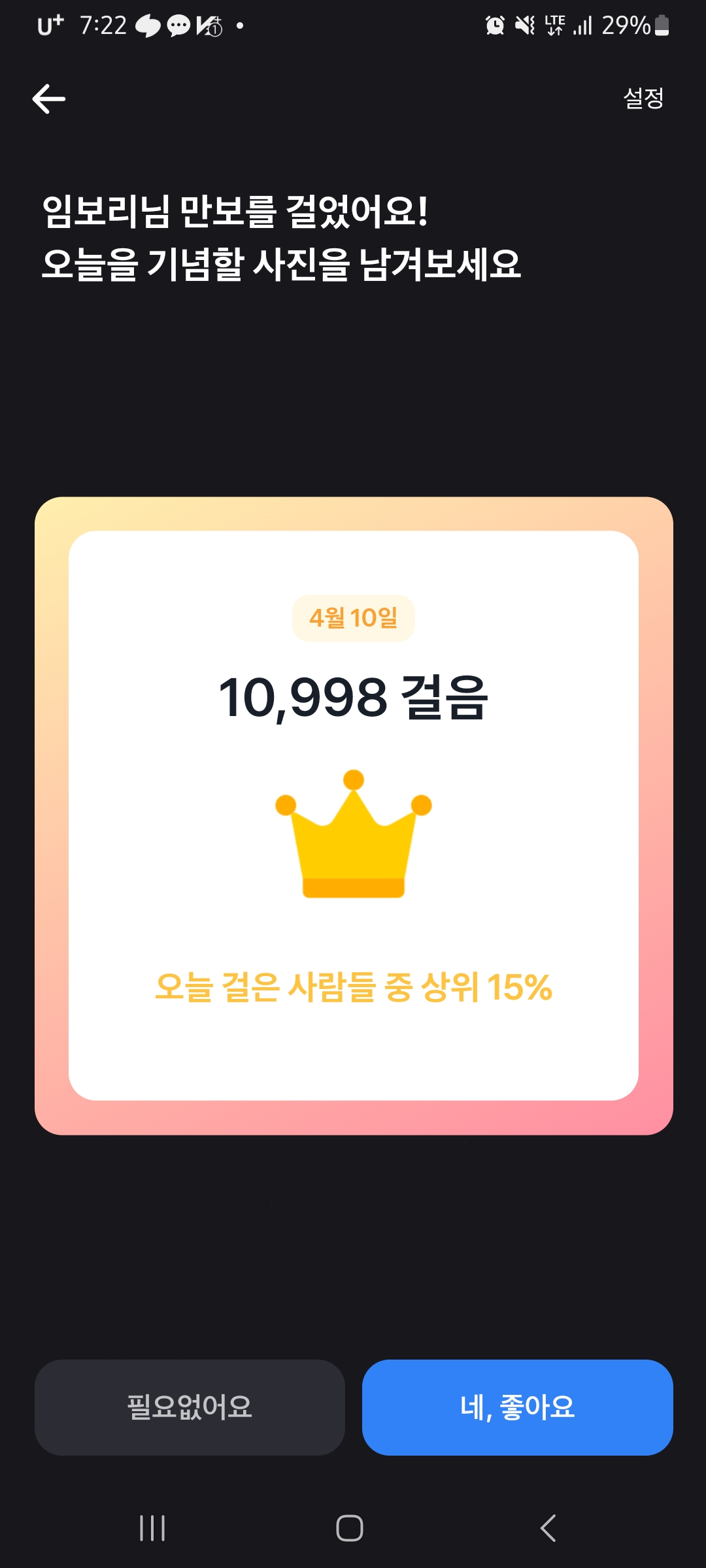This screenshot has width=706, height=1568.
Task: Select 네, 좋아요 to take a photo
Action: click(x=517, y=1407)
